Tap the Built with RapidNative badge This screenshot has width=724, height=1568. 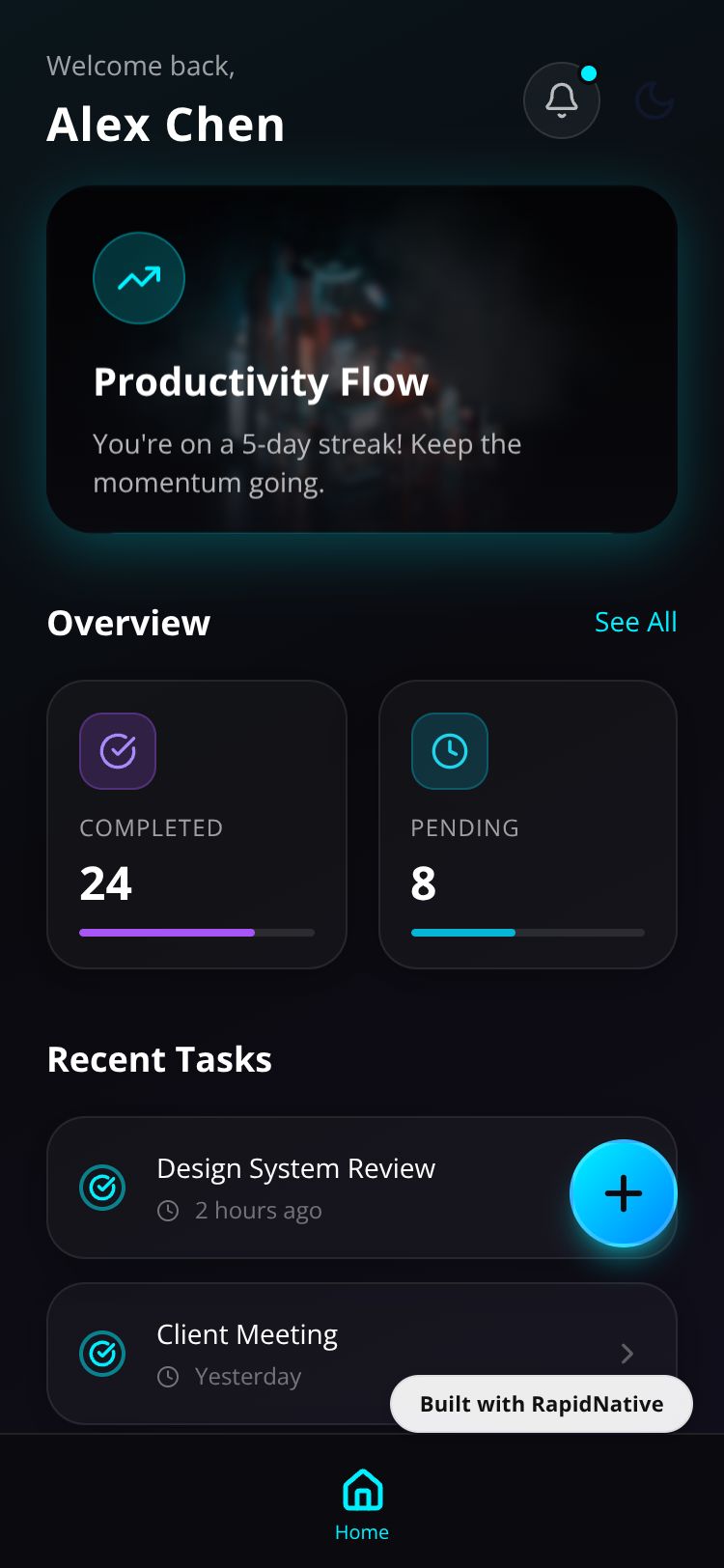541,1404
